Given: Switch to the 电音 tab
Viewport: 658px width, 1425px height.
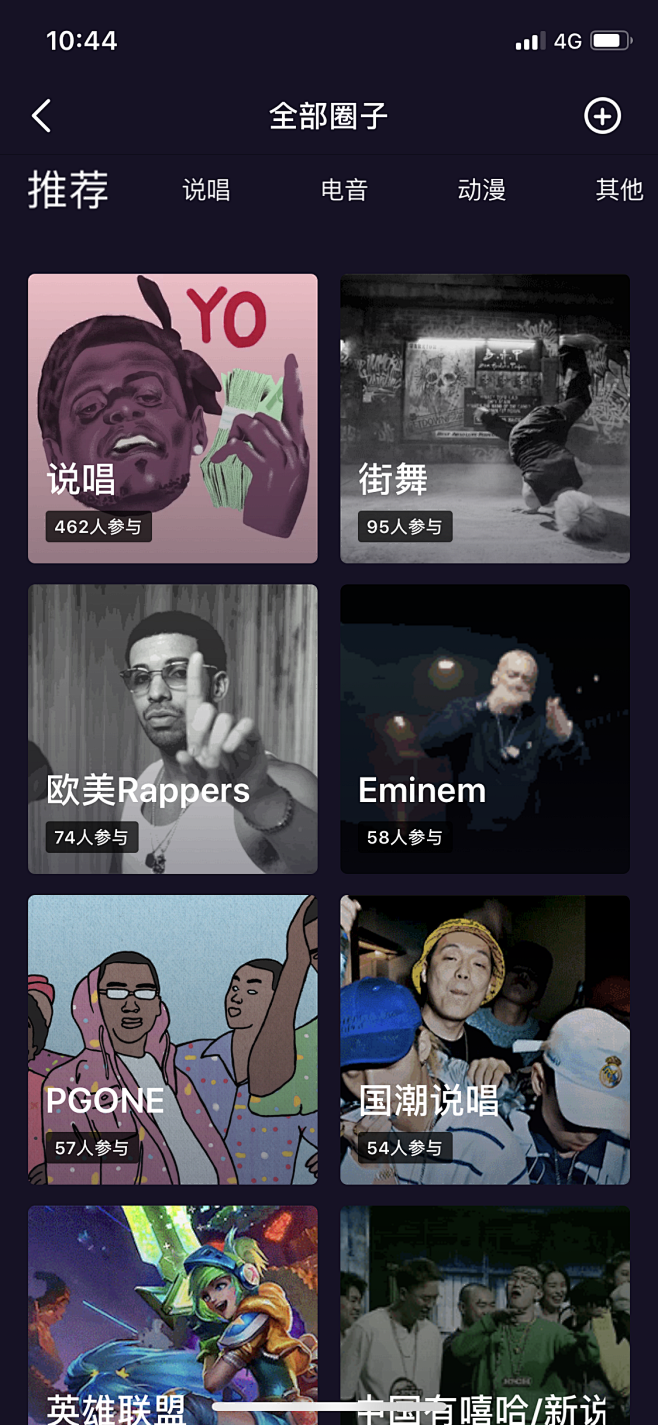Looking at the screenshot, I should click(x=344, y=190).
